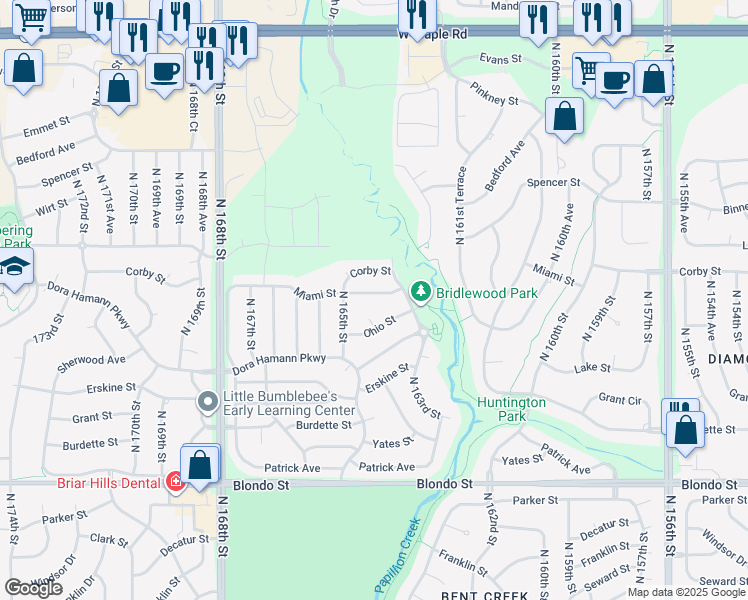Select the school marker near Corby St

point(15,268)
